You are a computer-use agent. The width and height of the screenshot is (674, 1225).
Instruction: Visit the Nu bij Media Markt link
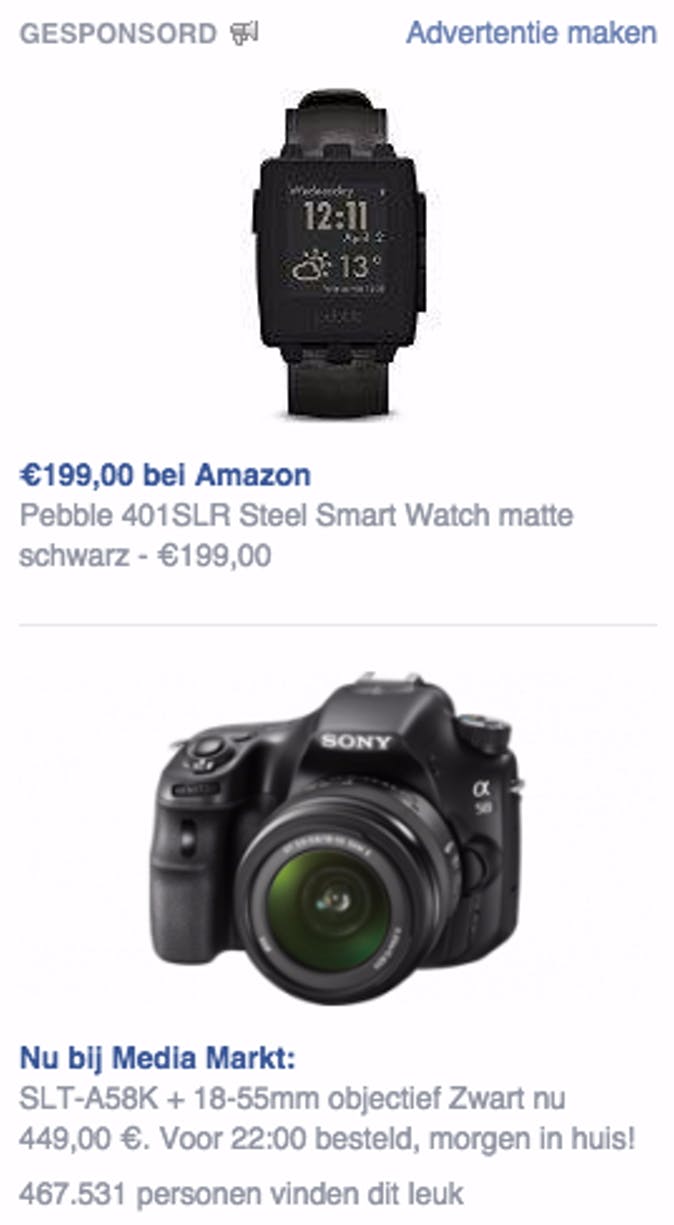[157, 1058]
